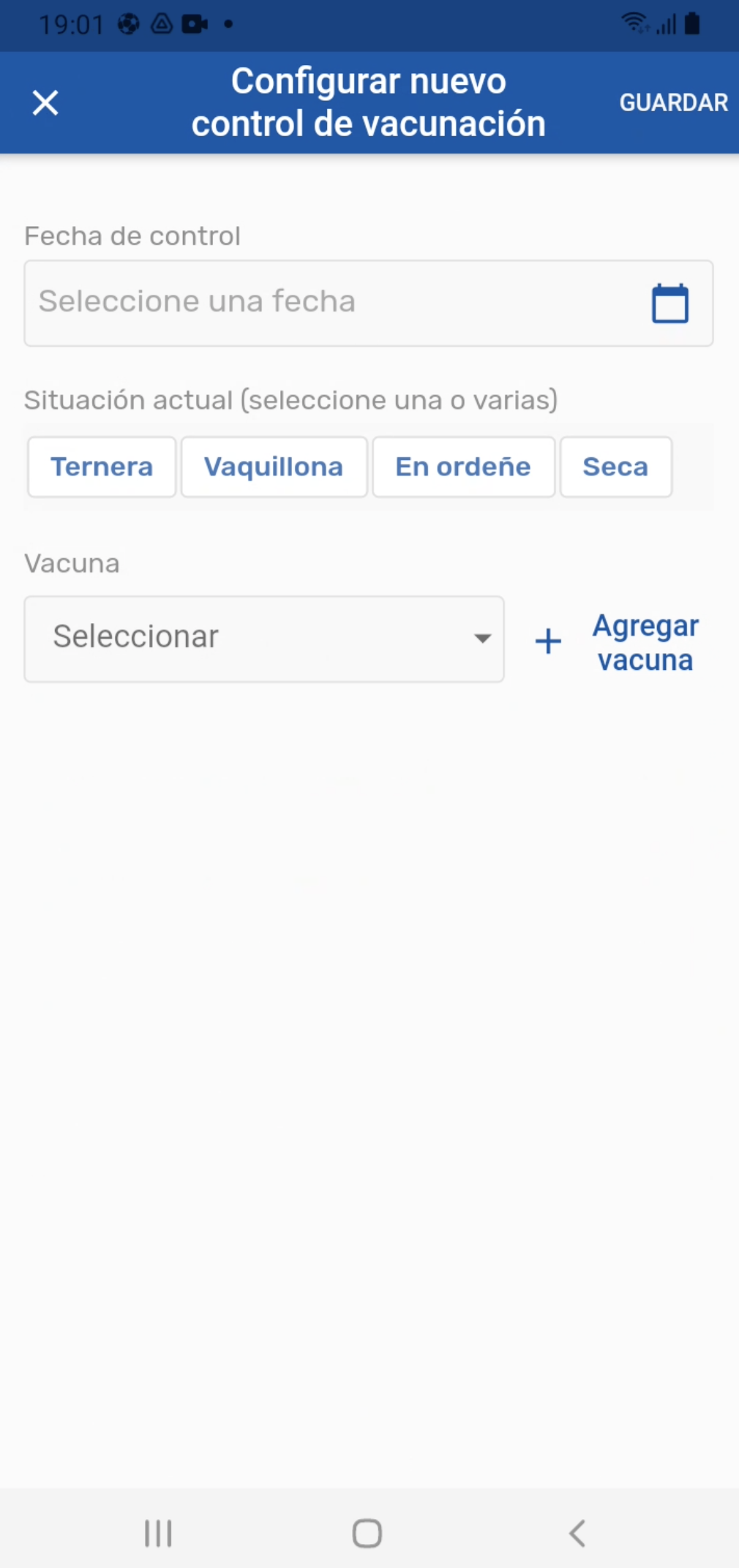Tap Agregar vacuna to add a vaccine
This screenshot has height=1568, width=739.
(x=619, y=642)
